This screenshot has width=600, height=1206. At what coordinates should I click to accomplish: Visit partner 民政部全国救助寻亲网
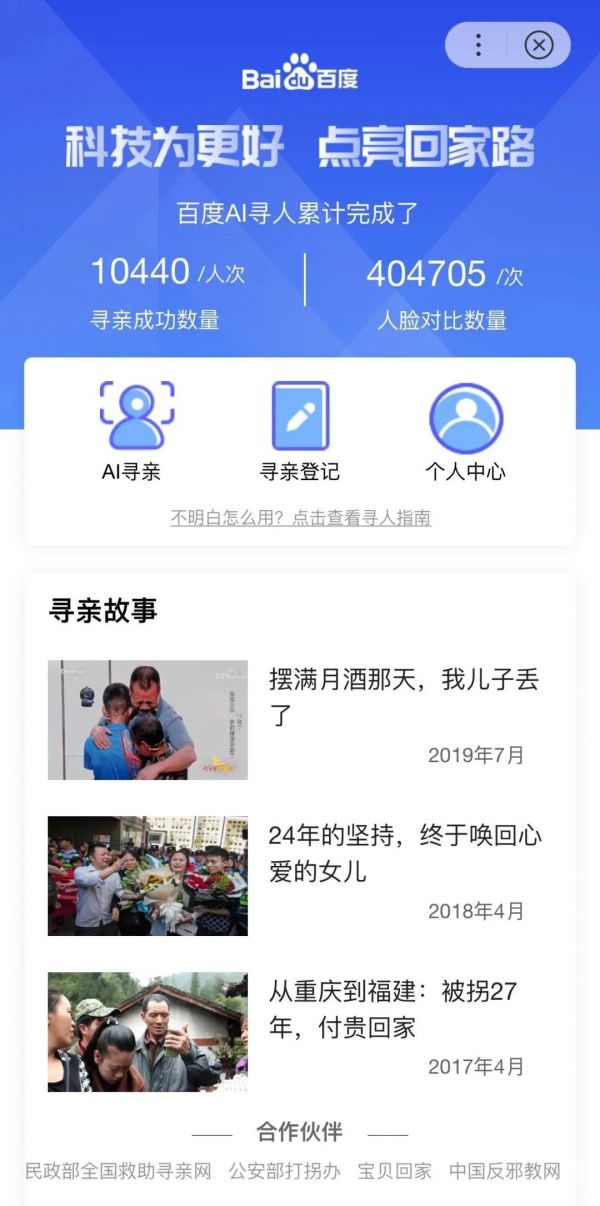118,1171
